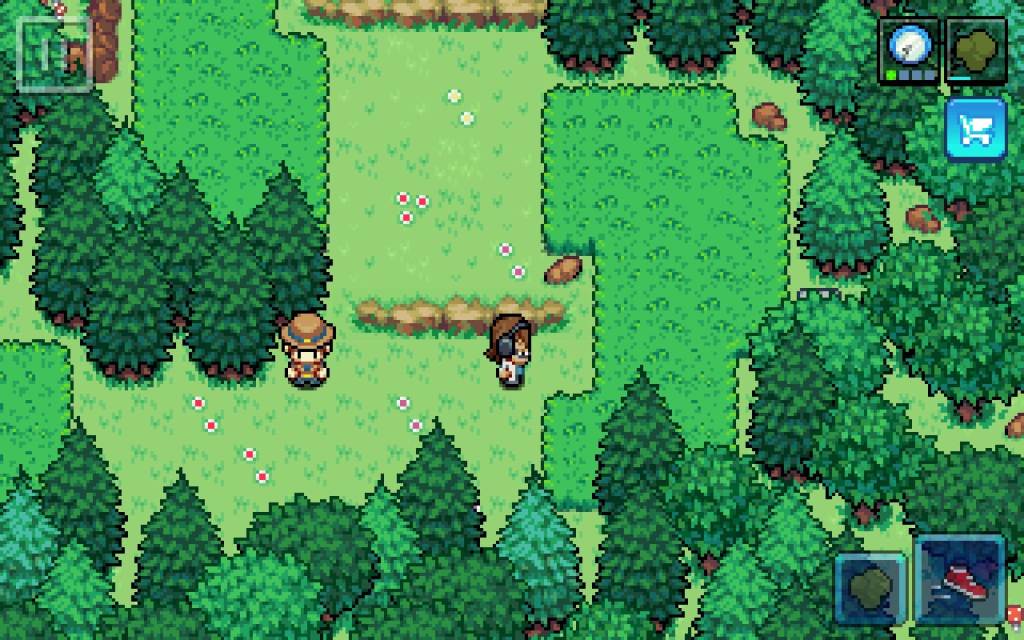Open the shop cart button
Screen dimensions: 1024x640
pos(974,130)
